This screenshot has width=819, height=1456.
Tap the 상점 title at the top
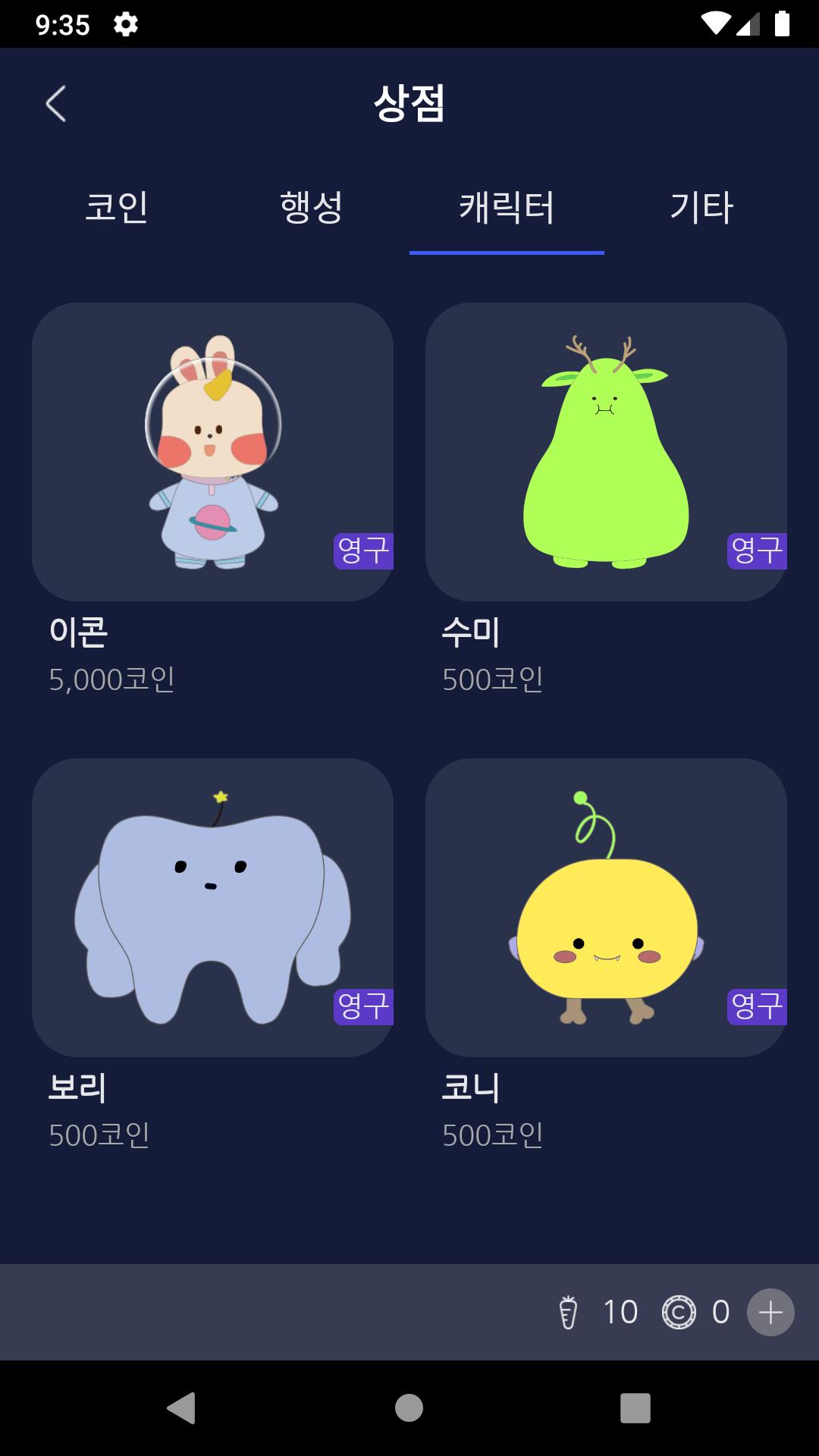pos(409,105)
